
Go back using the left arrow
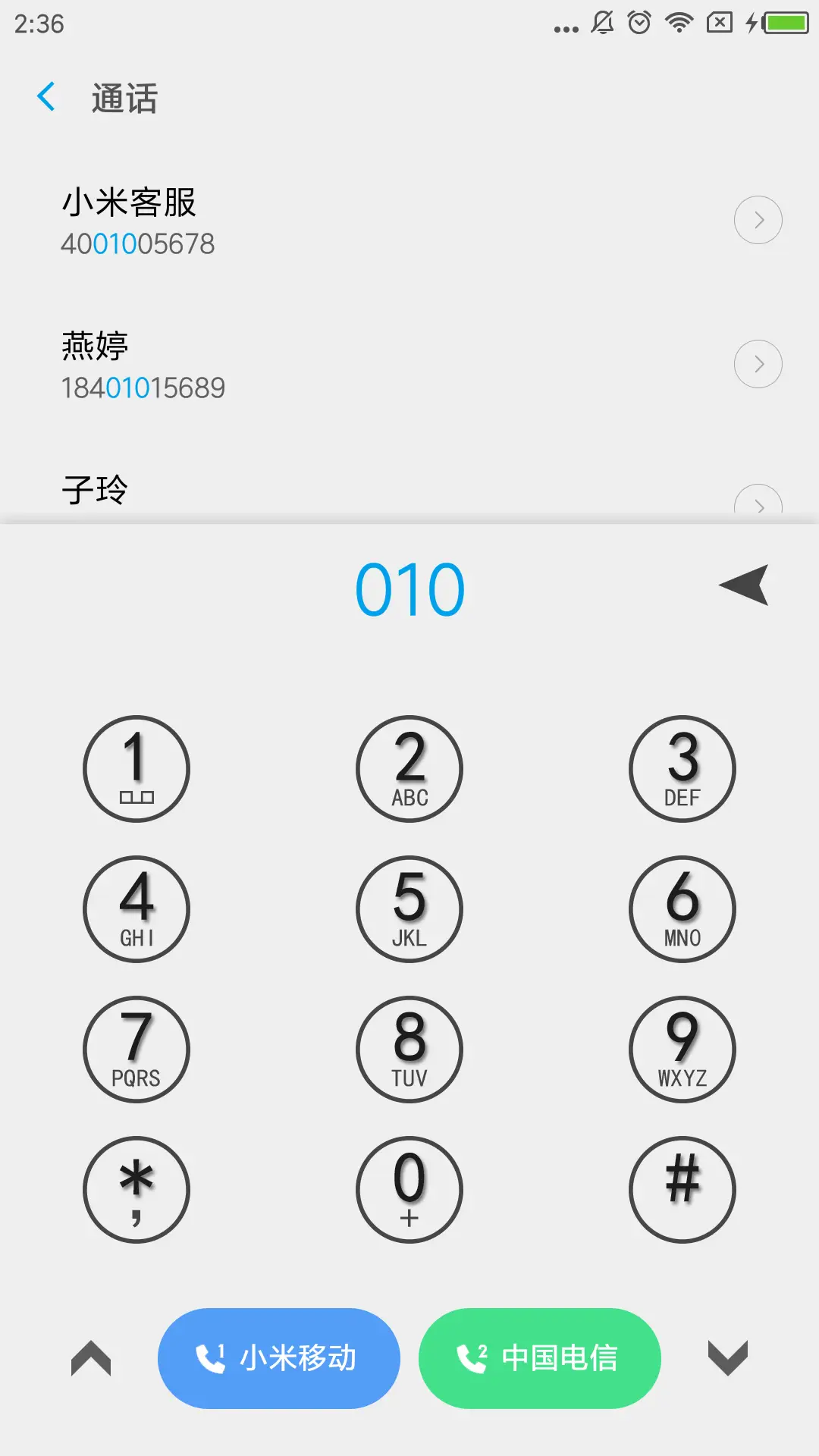pyautogui.click(x=45, y=97)
